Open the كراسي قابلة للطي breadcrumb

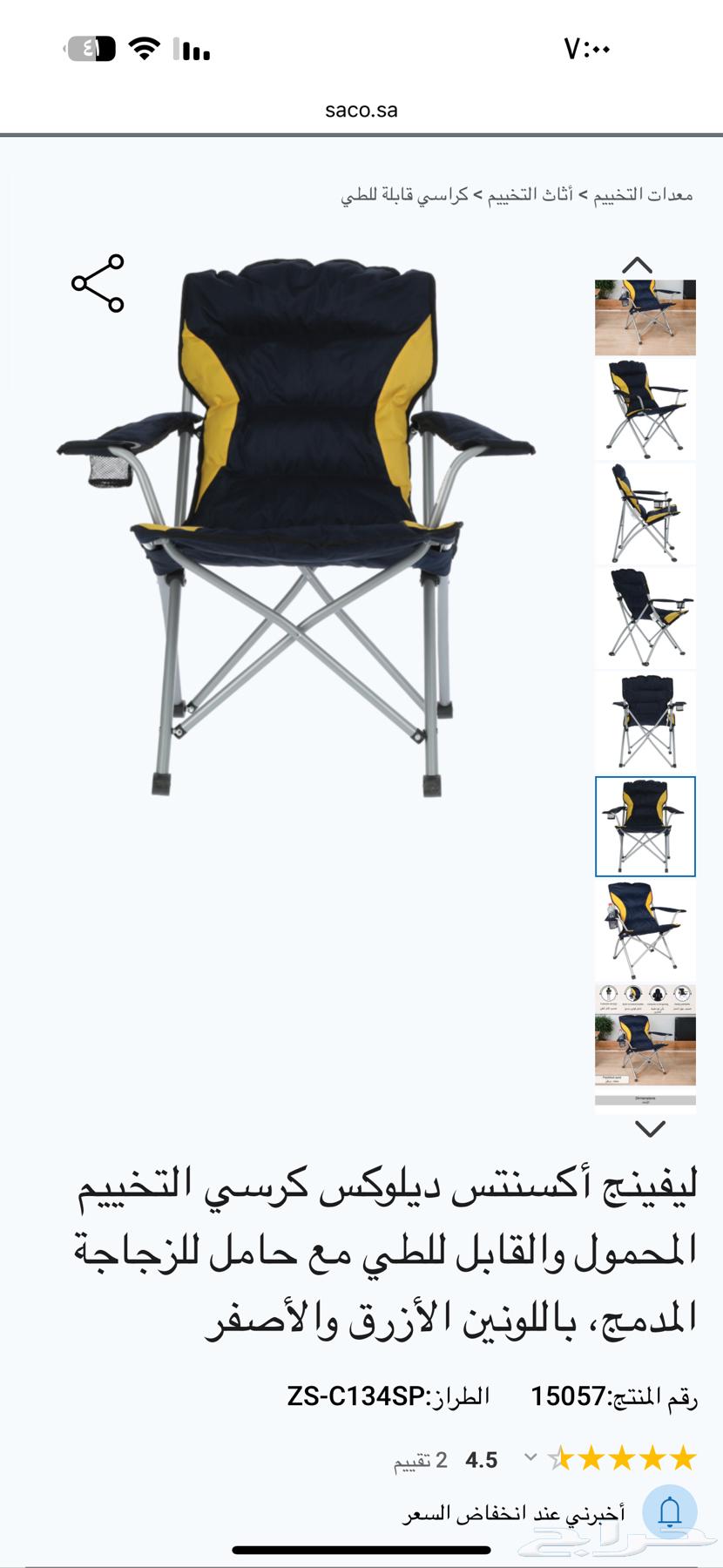tap(404, 195)
